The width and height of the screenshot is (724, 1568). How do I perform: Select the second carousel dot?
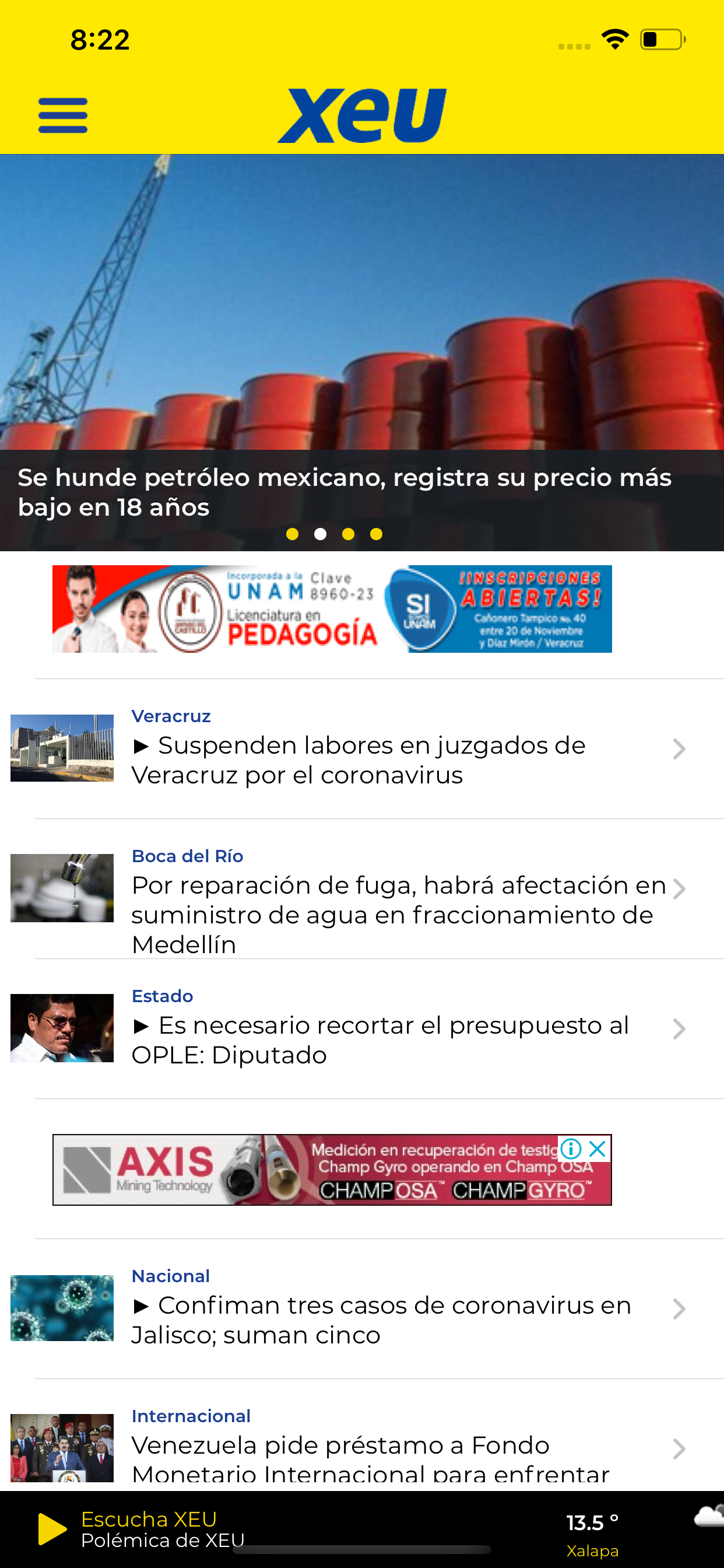(x=319, y=534)
